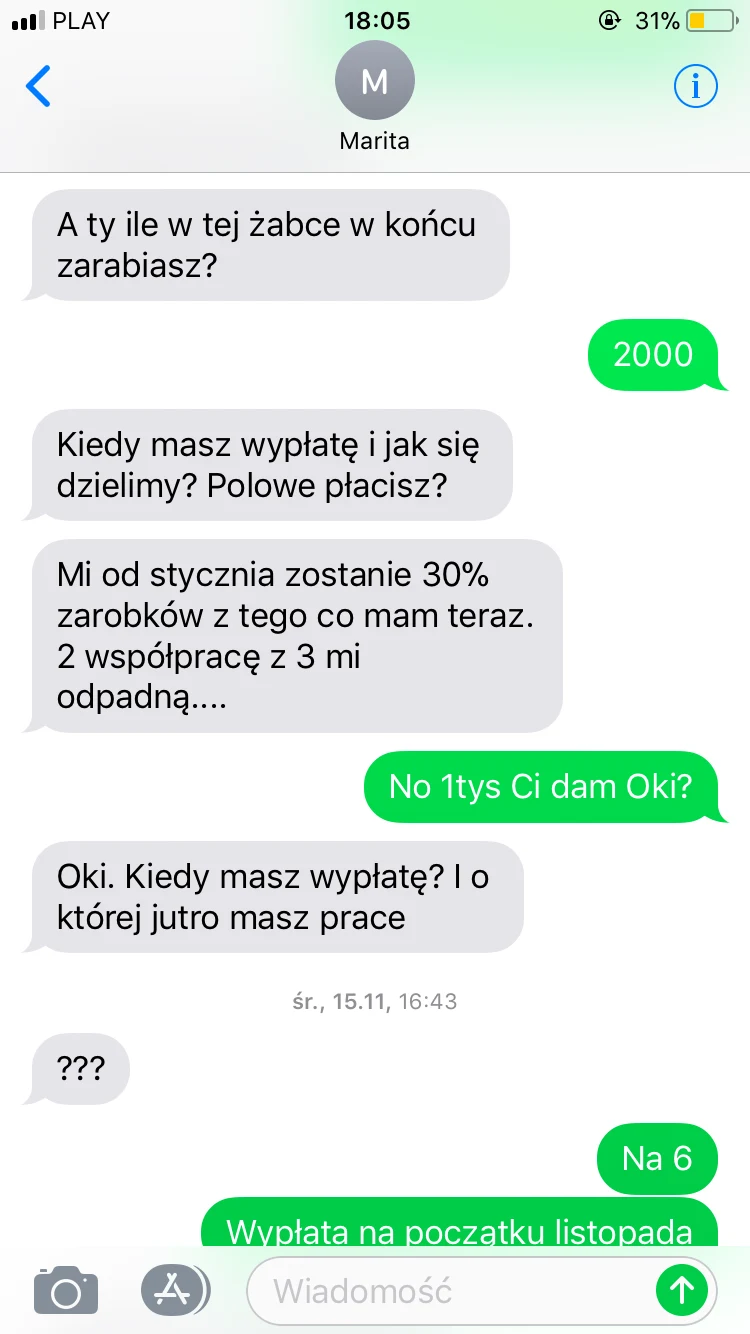
Task: Send the message with green arrow
Action: click(x=682, y=1291)
